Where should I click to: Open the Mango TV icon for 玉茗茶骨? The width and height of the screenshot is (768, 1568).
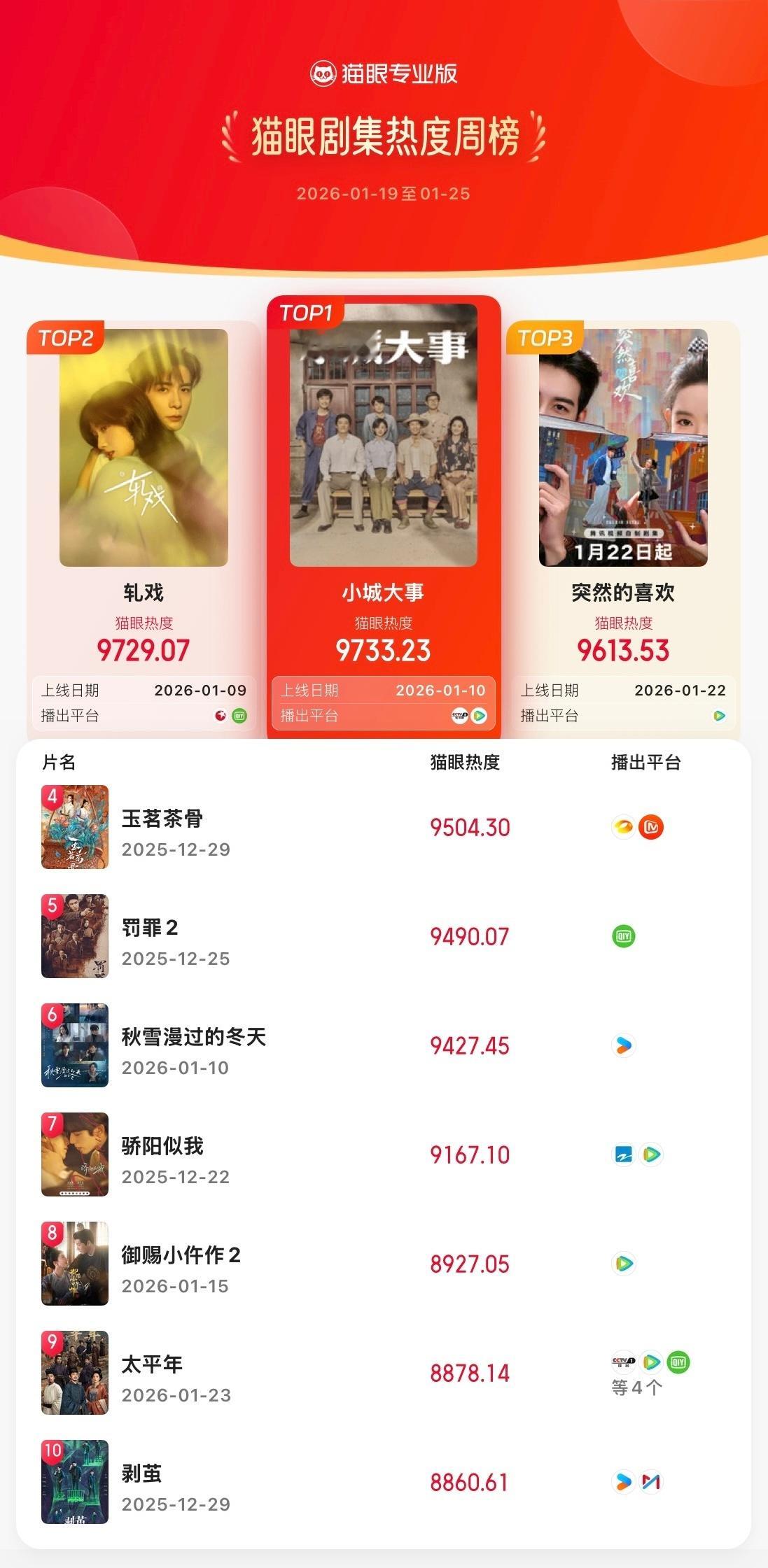(650, 828)
